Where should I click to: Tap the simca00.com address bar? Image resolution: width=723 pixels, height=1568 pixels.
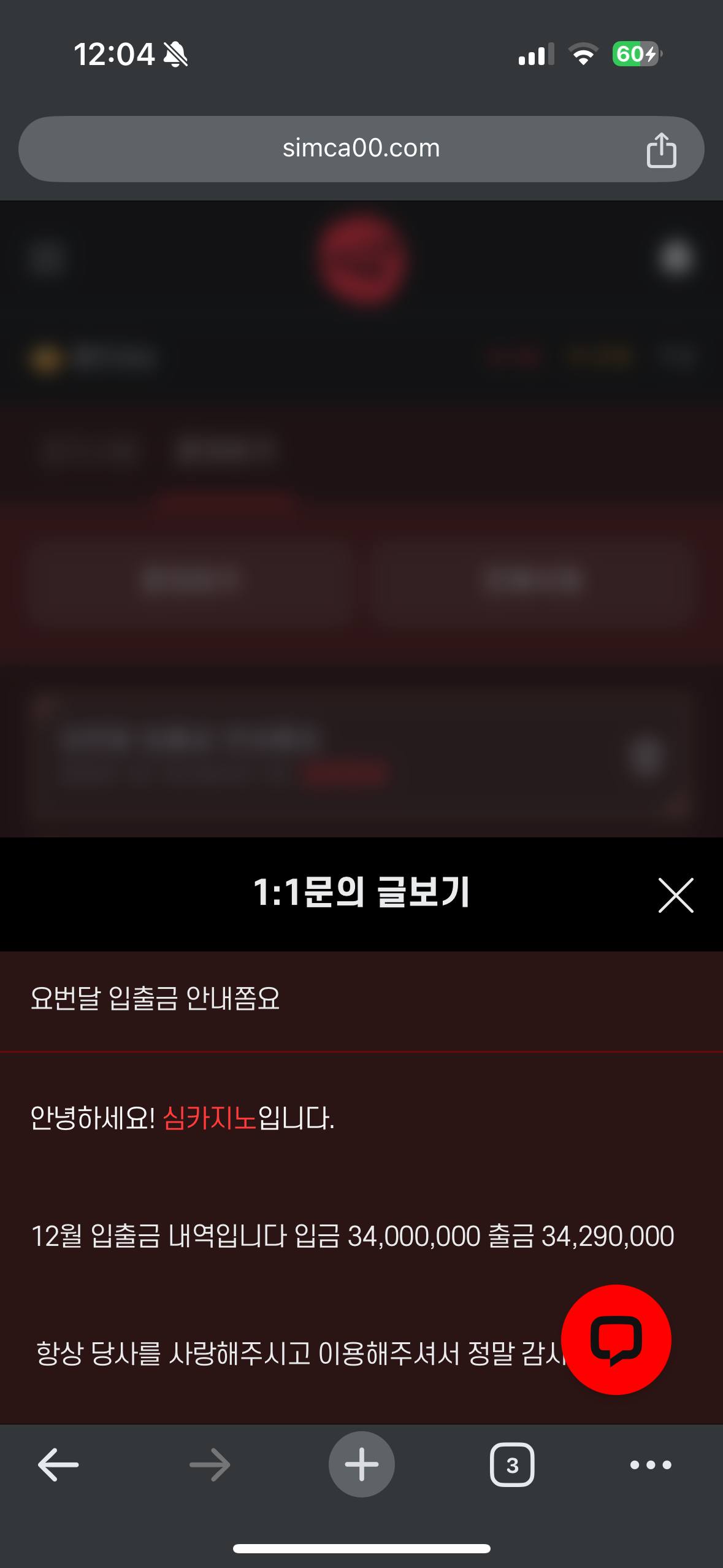pyautogui.click(x=361, y=149)
